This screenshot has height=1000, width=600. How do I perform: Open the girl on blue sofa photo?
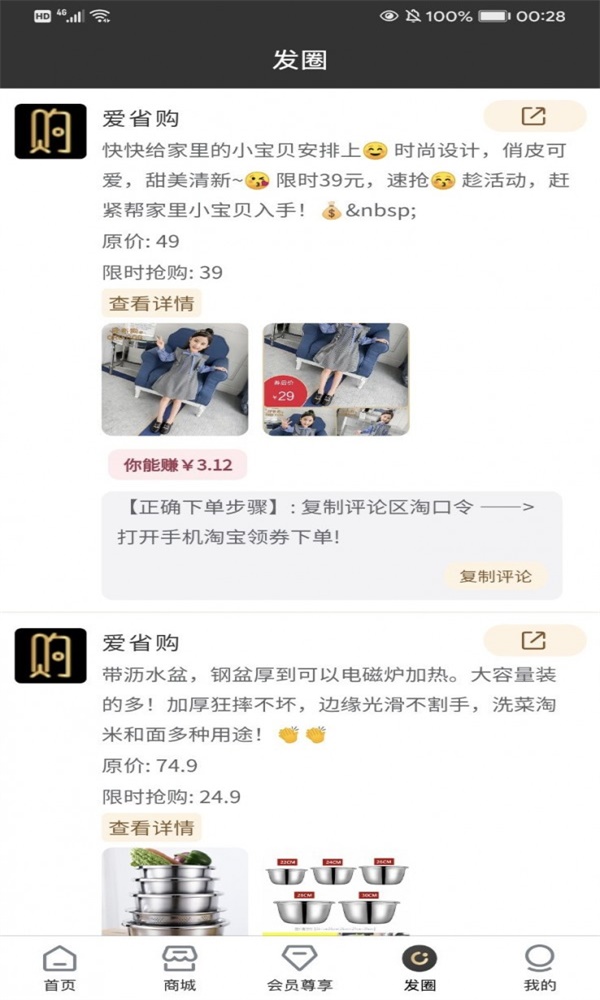(x=175, y=379)
